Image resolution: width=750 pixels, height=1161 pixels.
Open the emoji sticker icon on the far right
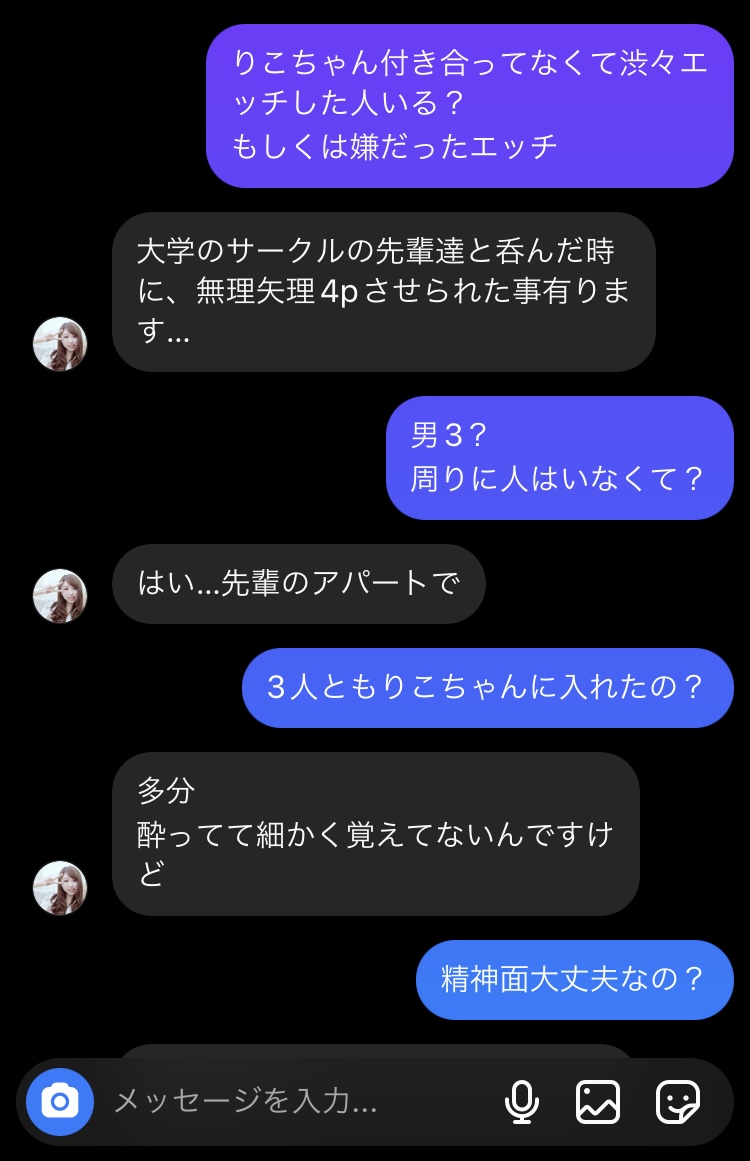(676, 1102)
